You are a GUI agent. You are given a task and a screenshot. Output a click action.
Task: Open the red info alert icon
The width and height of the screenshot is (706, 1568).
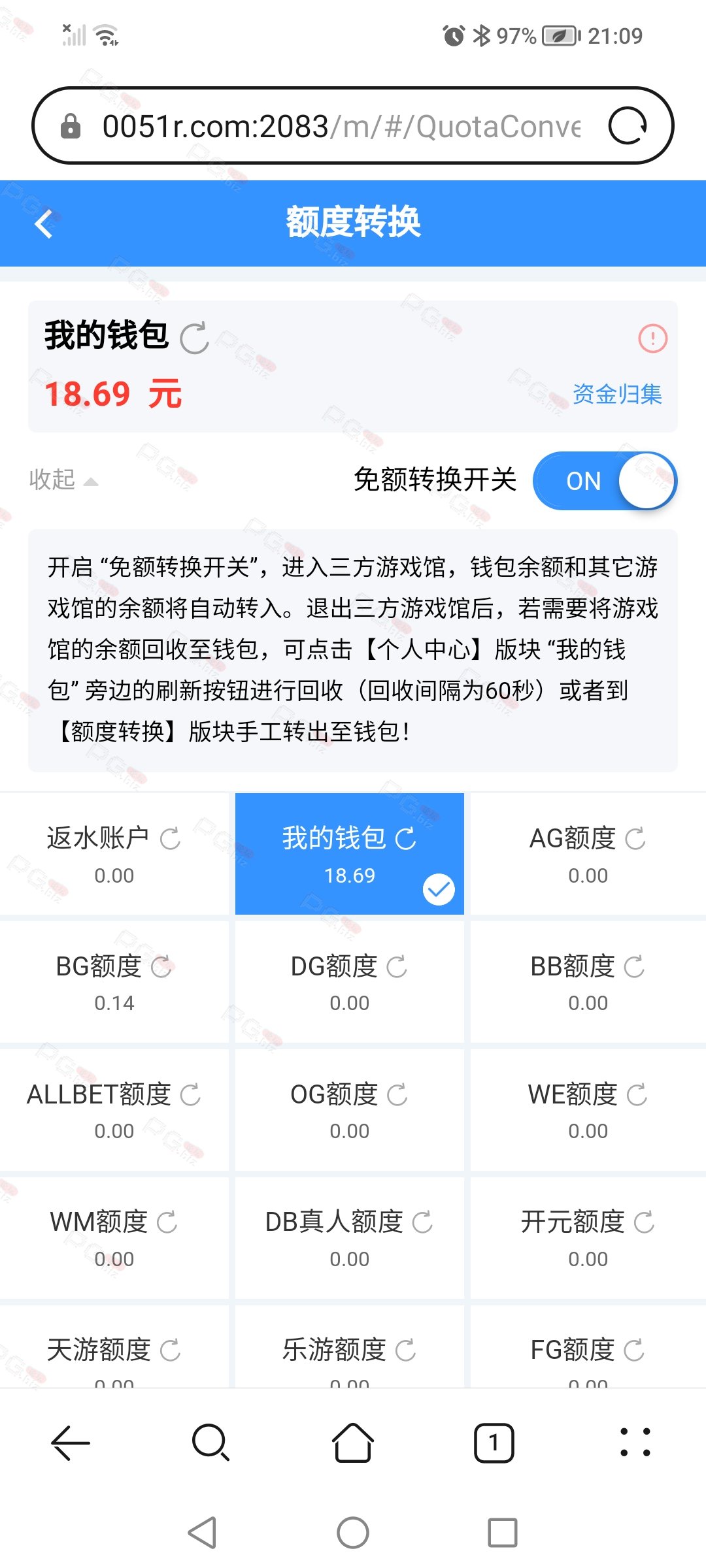[652, 338]
